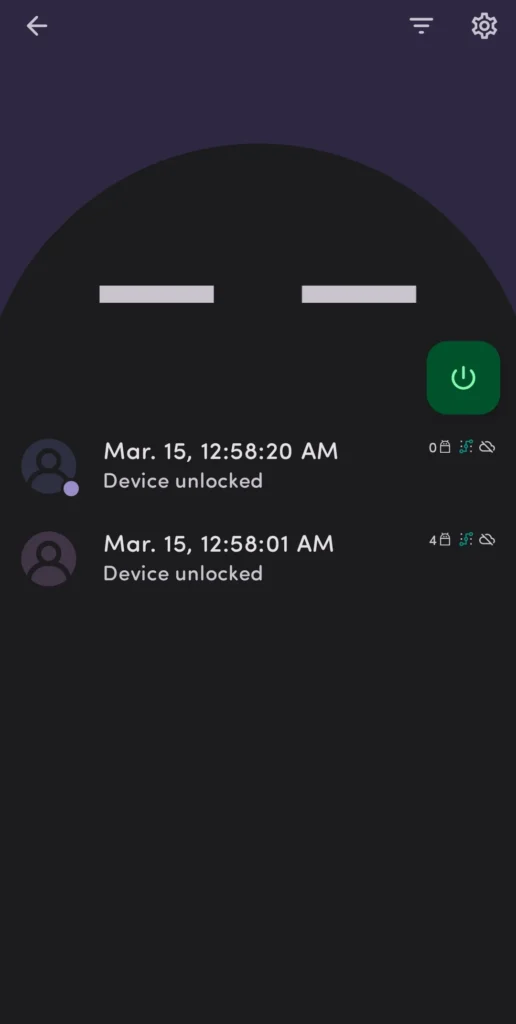This screenshot has height=1024, width=516.
Task: Open the 12:58:20 AM Device unlocked entry
Action: pyautogui.click(x=258, y=466)
